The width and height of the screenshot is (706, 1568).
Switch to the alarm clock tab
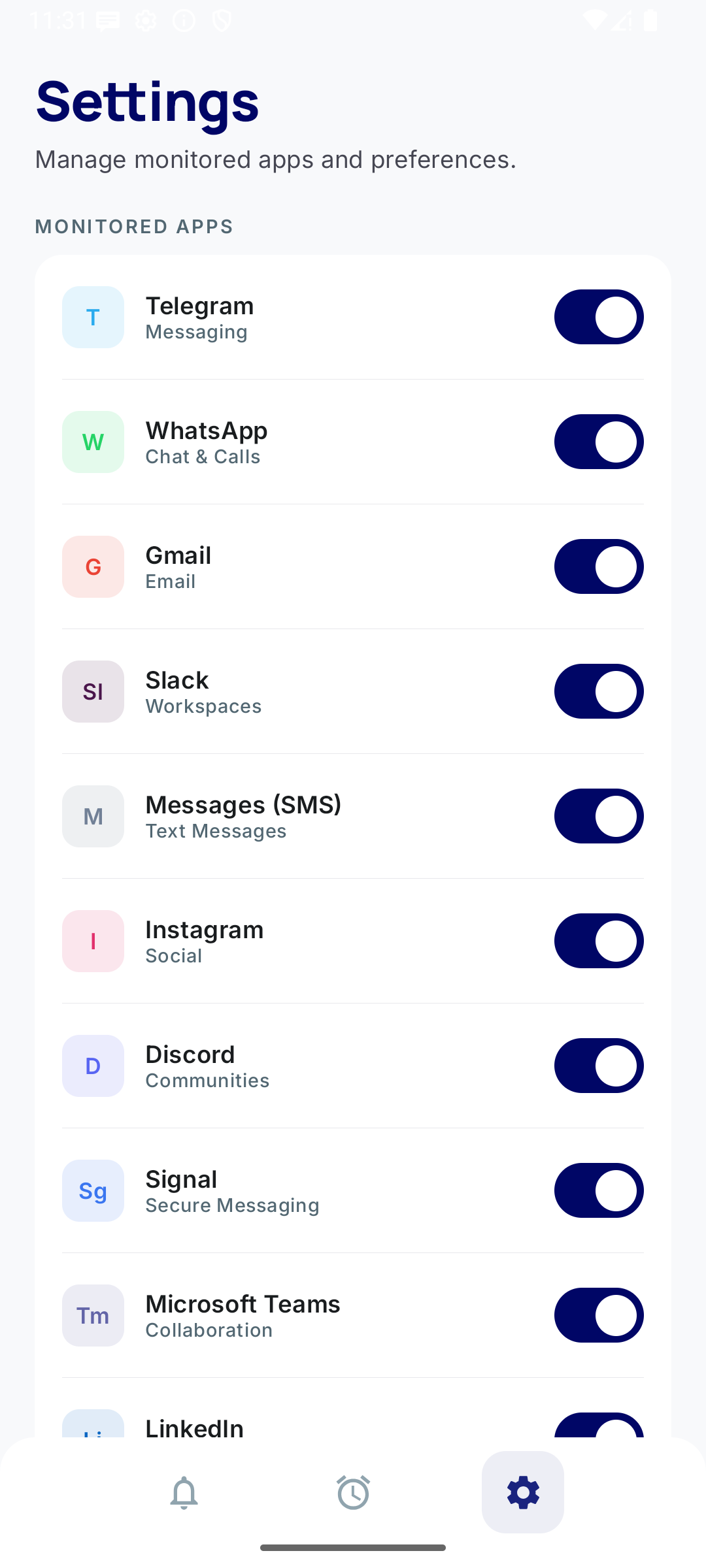point(353,1493)
